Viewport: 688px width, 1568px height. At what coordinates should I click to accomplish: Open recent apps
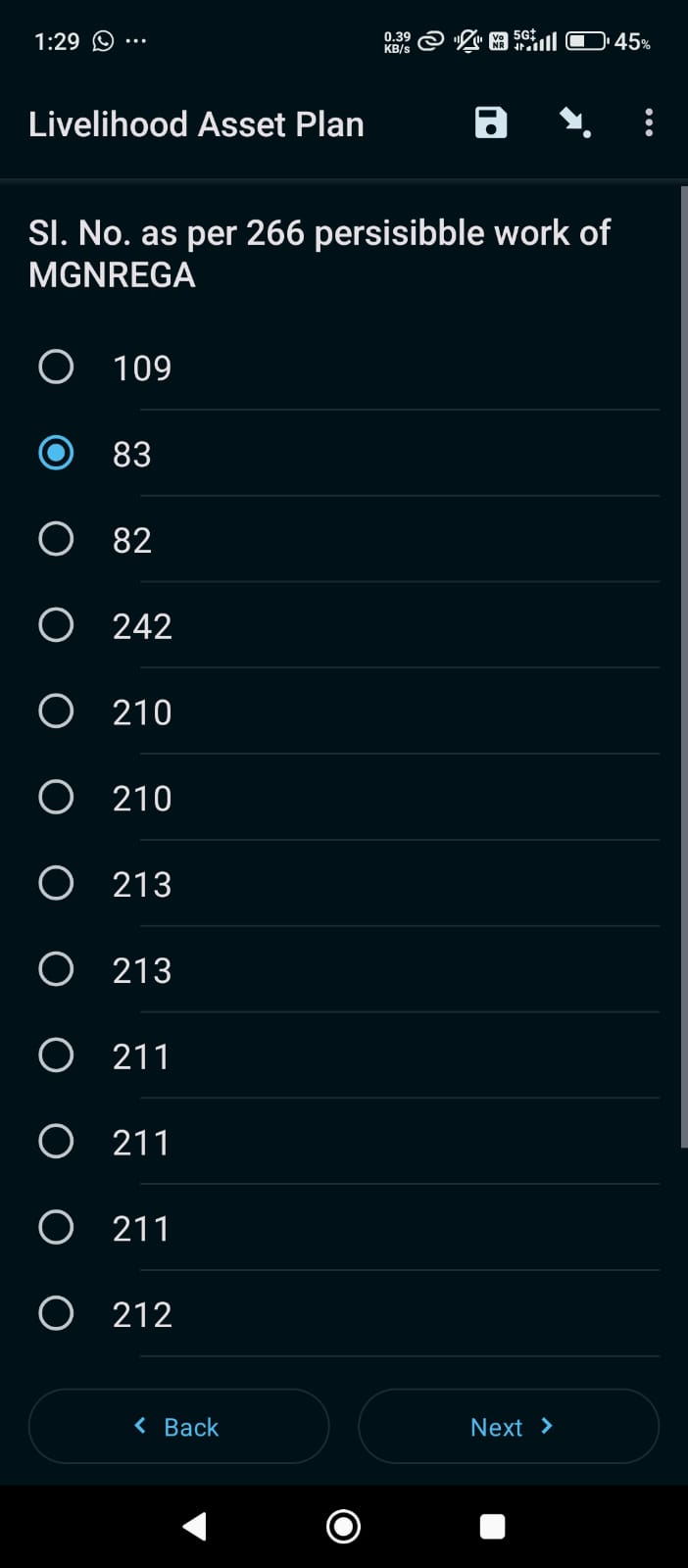pyautogui.click(x=492, y=1526)
